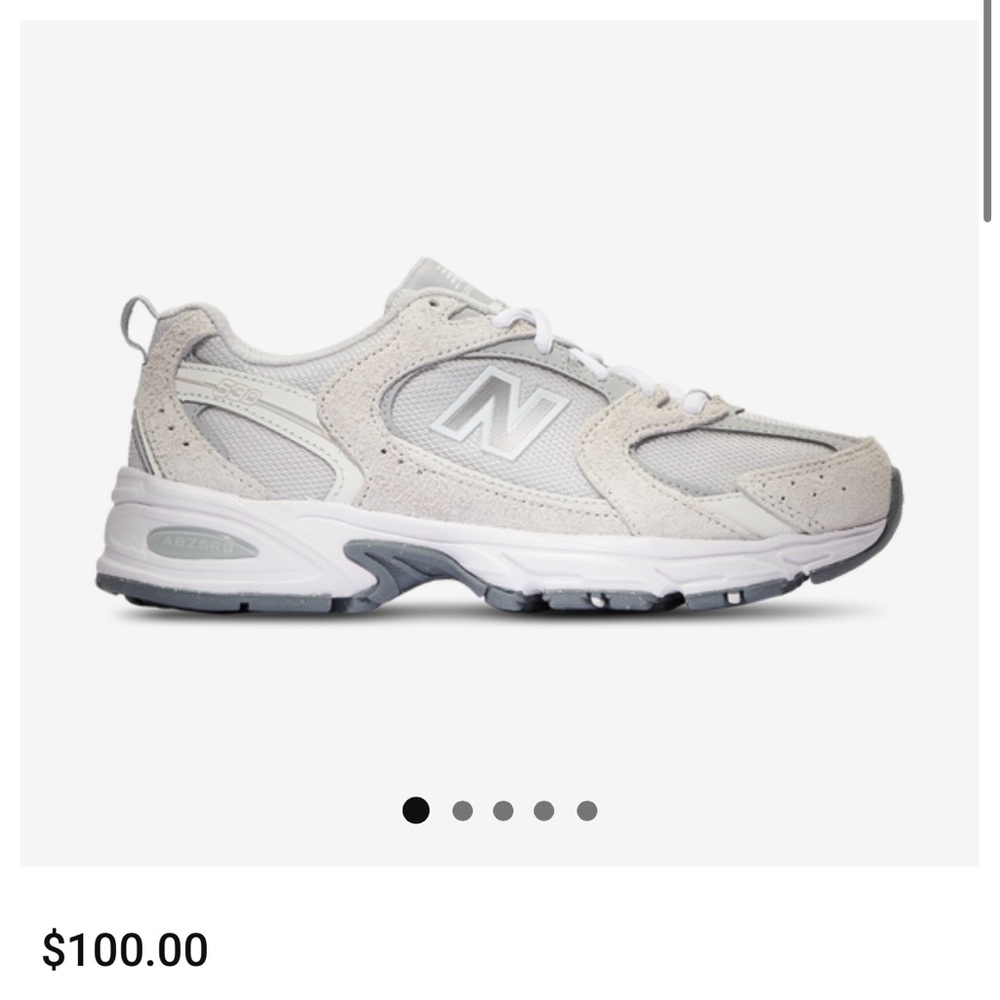Show the last image via fifth dot
Image resolution: width=1000 pixels, height=1000 pixels.
(x=587, y=810)
